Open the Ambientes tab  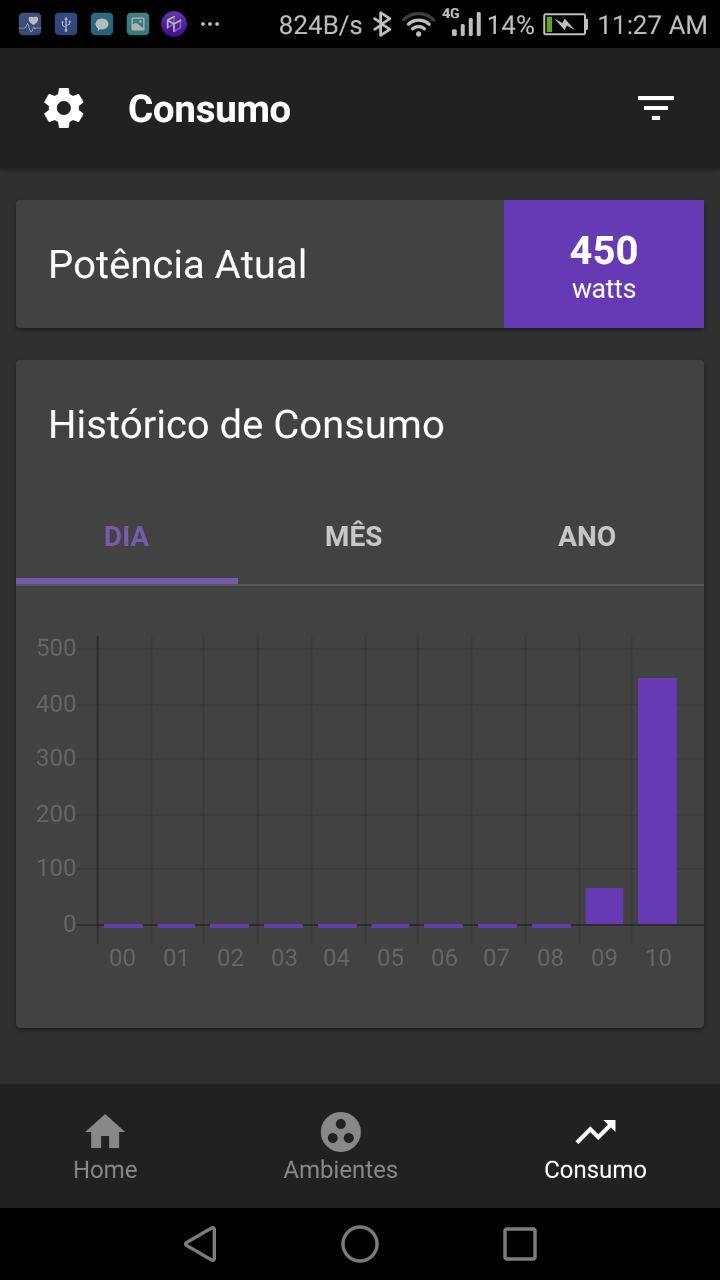tap(340, 1147)
